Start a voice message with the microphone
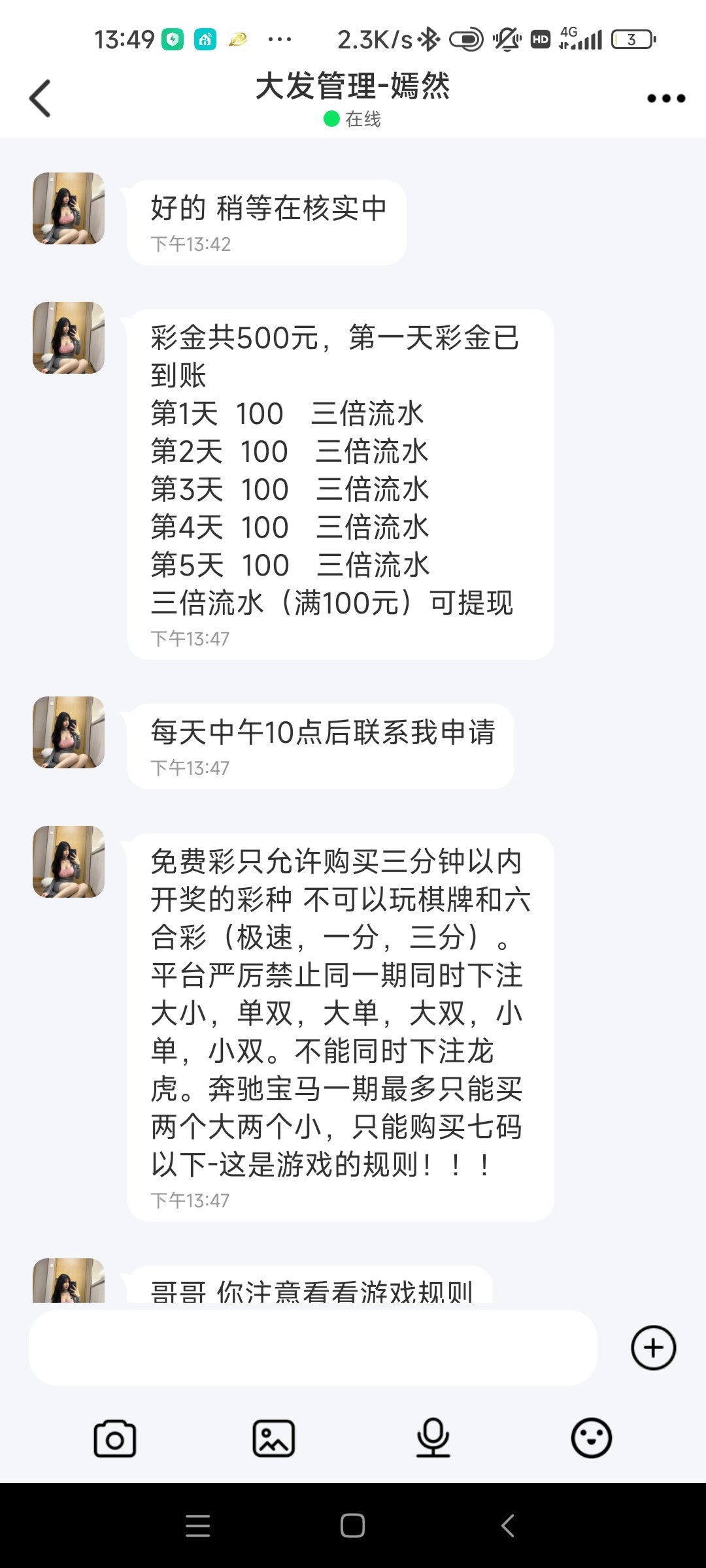 433,1439
